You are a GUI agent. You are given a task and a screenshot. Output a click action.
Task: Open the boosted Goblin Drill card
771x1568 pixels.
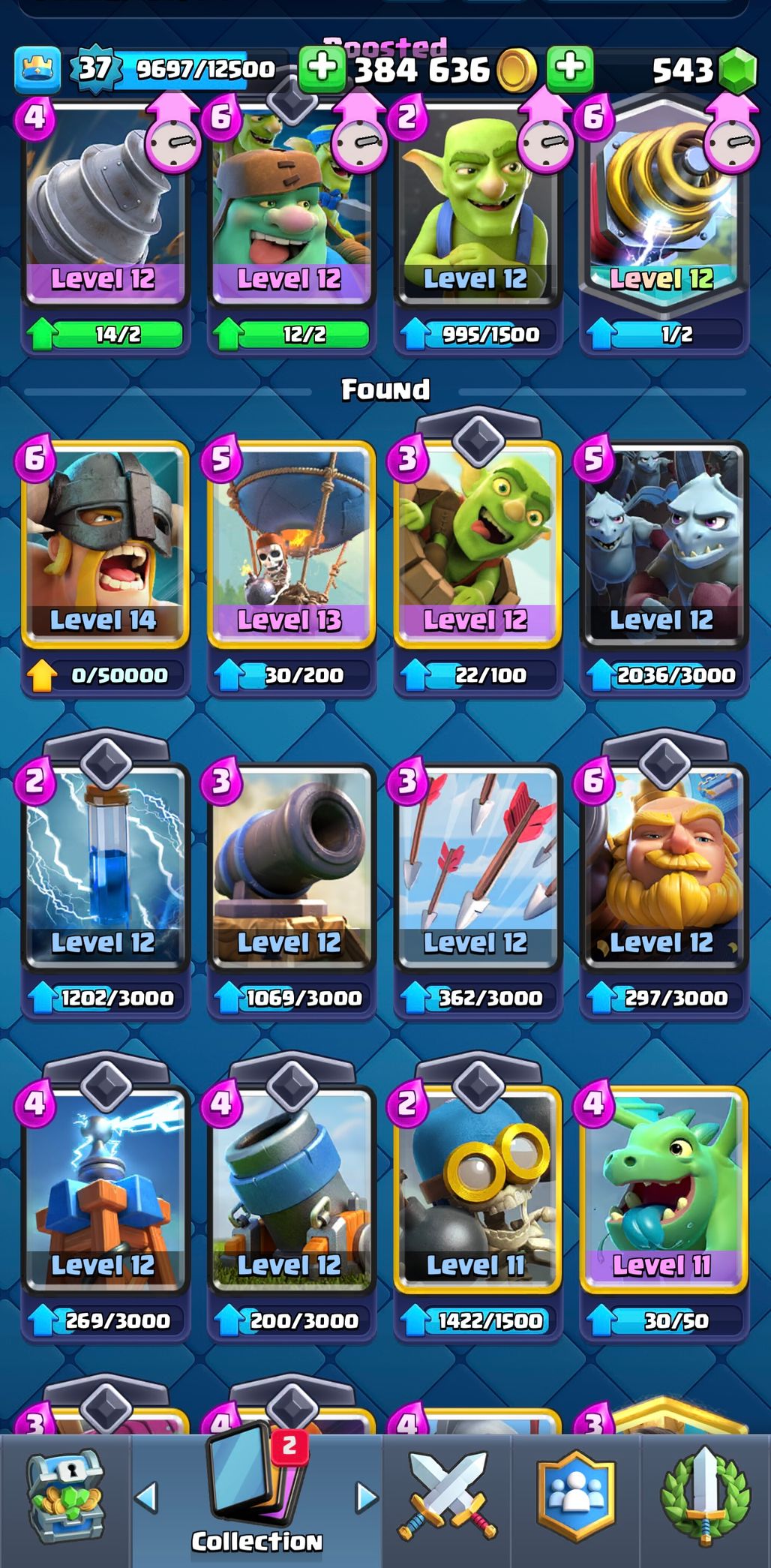coord(105,204)
